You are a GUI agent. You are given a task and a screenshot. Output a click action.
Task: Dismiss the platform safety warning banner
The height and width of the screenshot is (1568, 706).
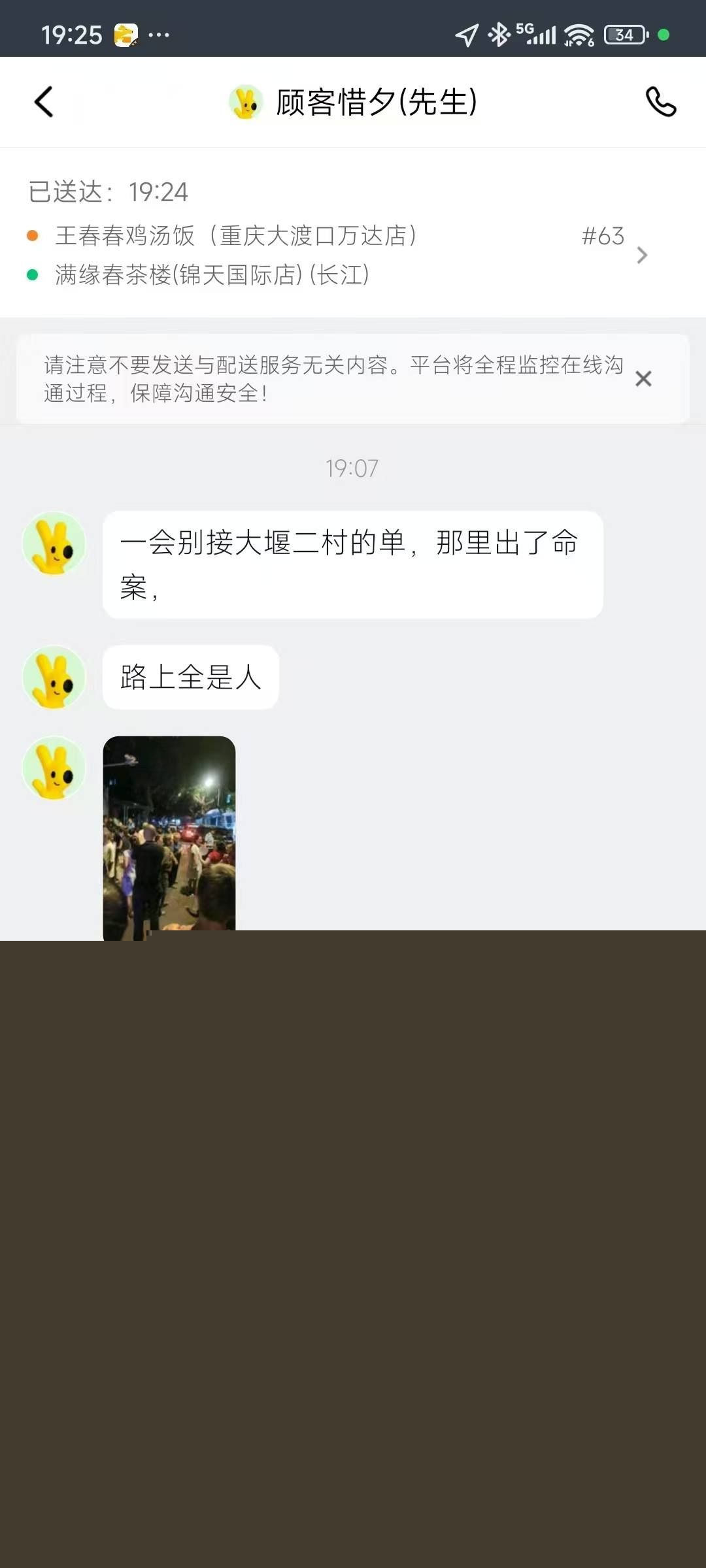(x=643, y=378)
